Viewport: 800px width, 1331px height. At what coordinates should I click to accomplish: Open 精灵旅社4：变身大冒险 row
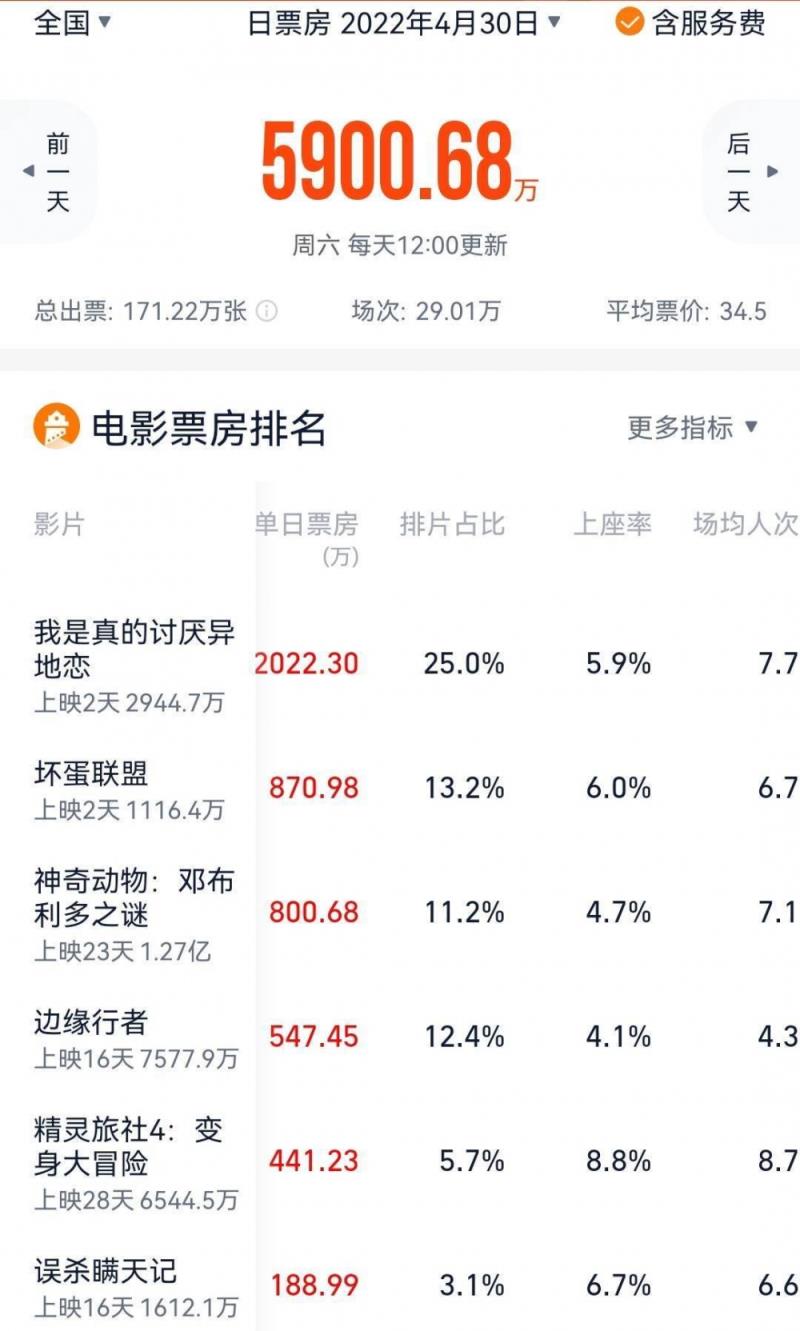[x=400, y=1162]
